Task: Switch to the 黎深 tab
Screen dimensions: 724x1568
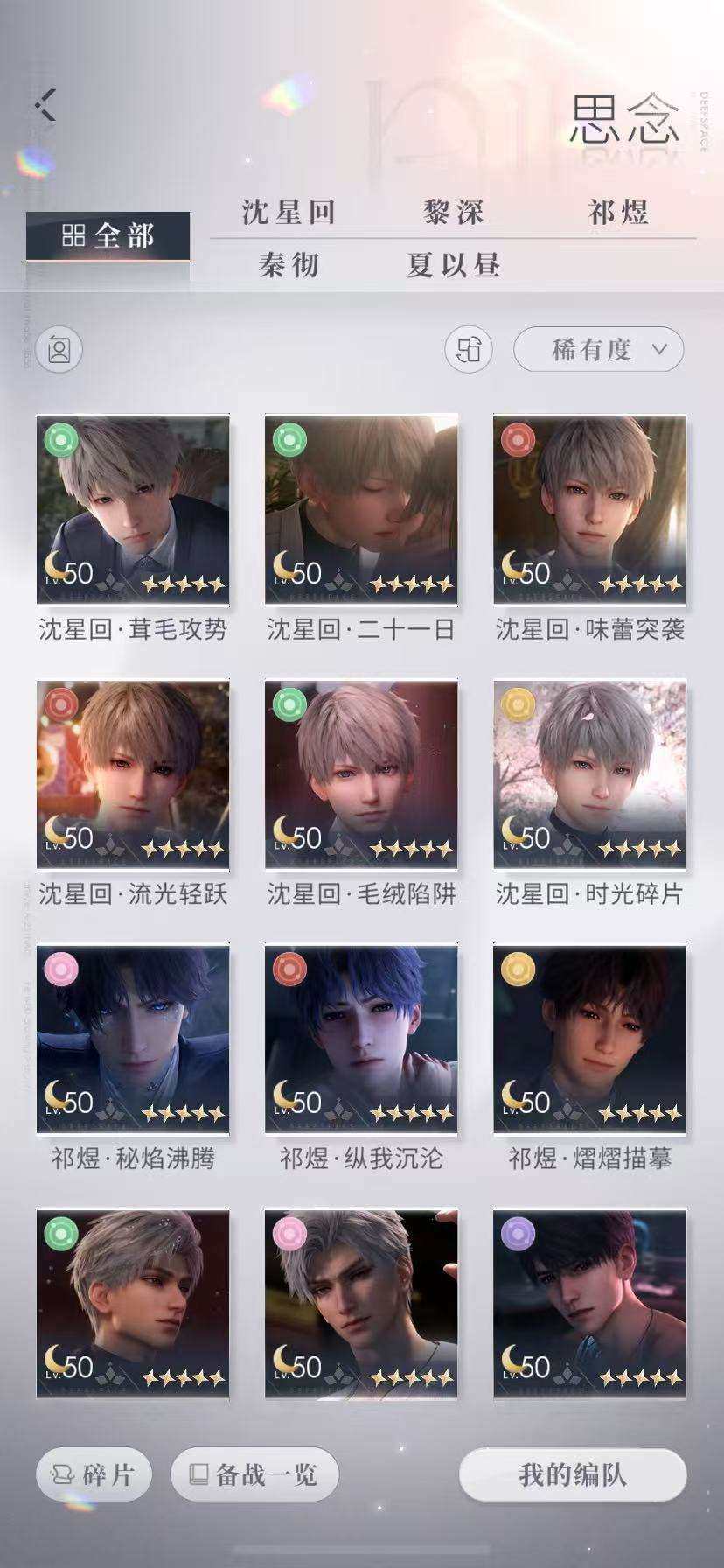Action: 454,212
